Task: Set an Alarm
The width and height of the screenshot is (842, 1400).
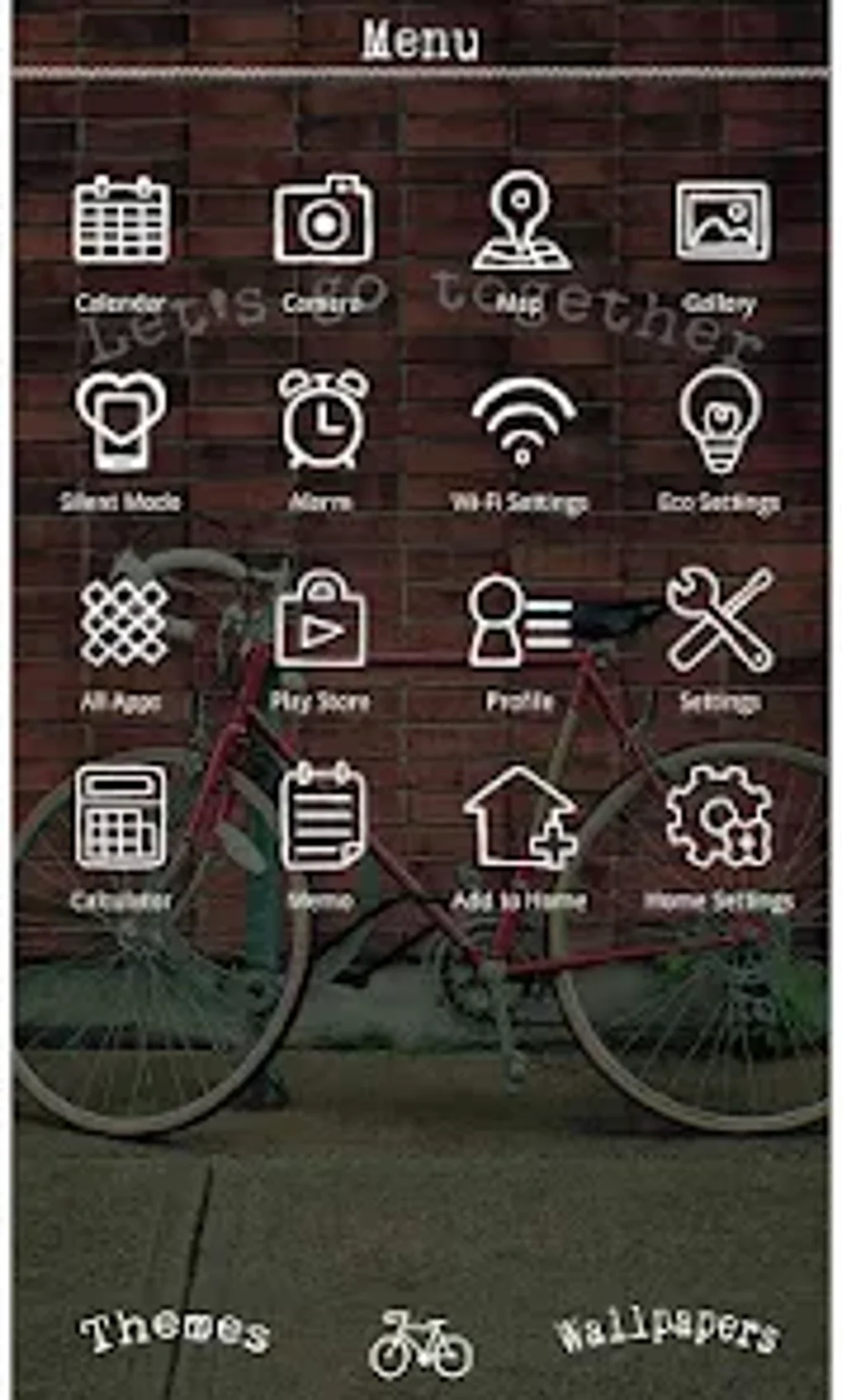Action: click(x=324, y=423)
